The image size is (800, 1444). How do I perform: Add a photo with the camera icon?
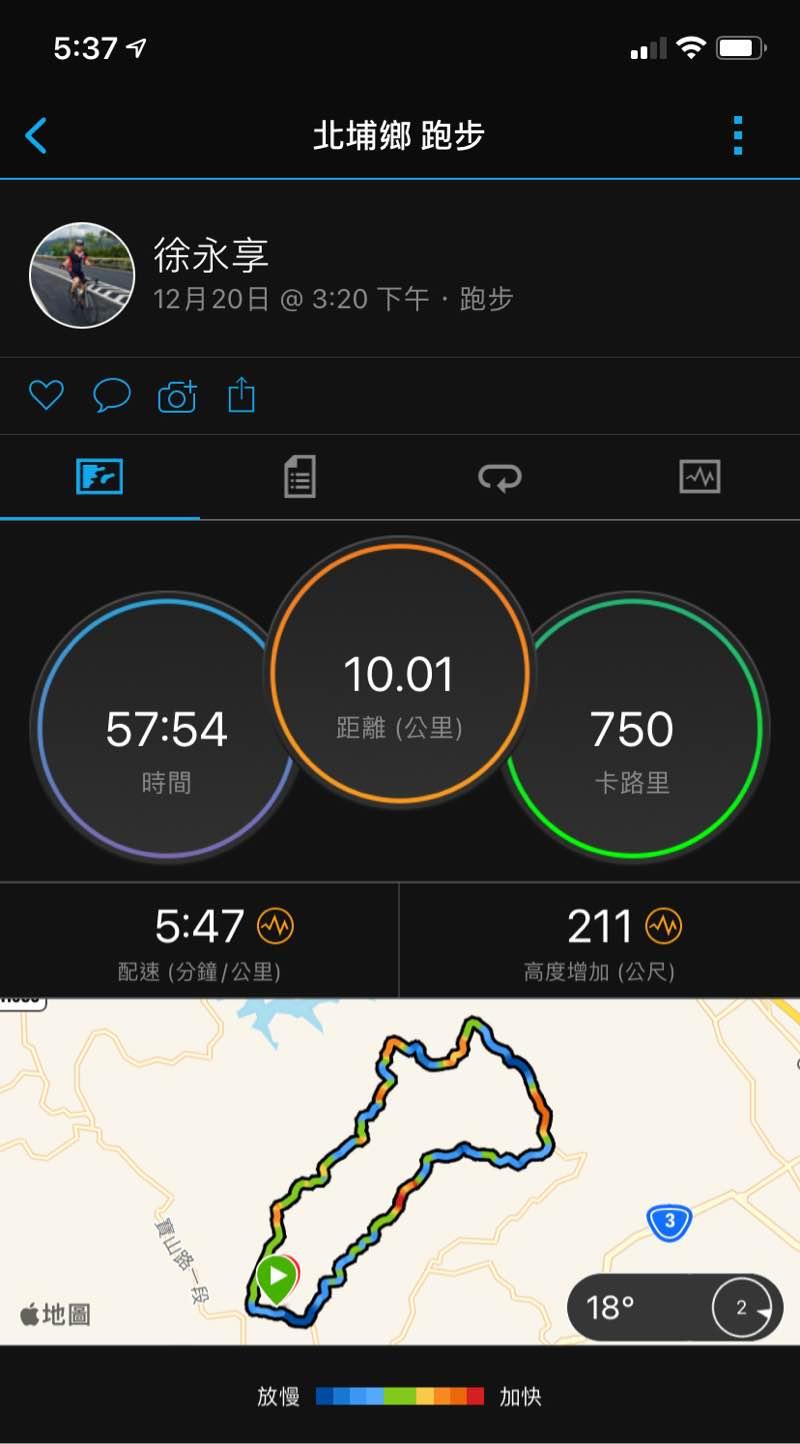pyautogui.click(x=177, y=397)
